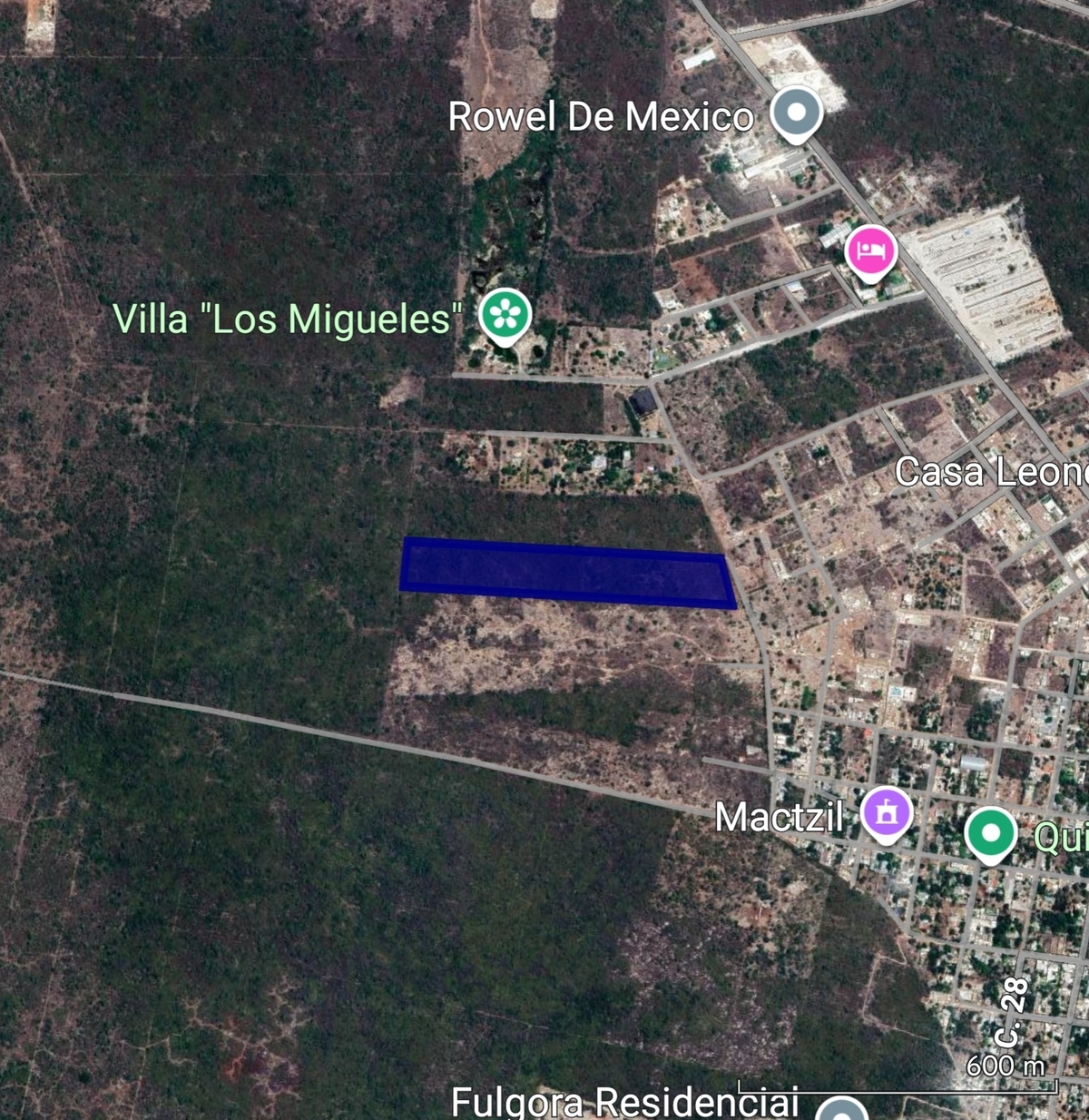Open the Rowel De Mexico place marker
1089x1120 pixels.
click(796, 114)
